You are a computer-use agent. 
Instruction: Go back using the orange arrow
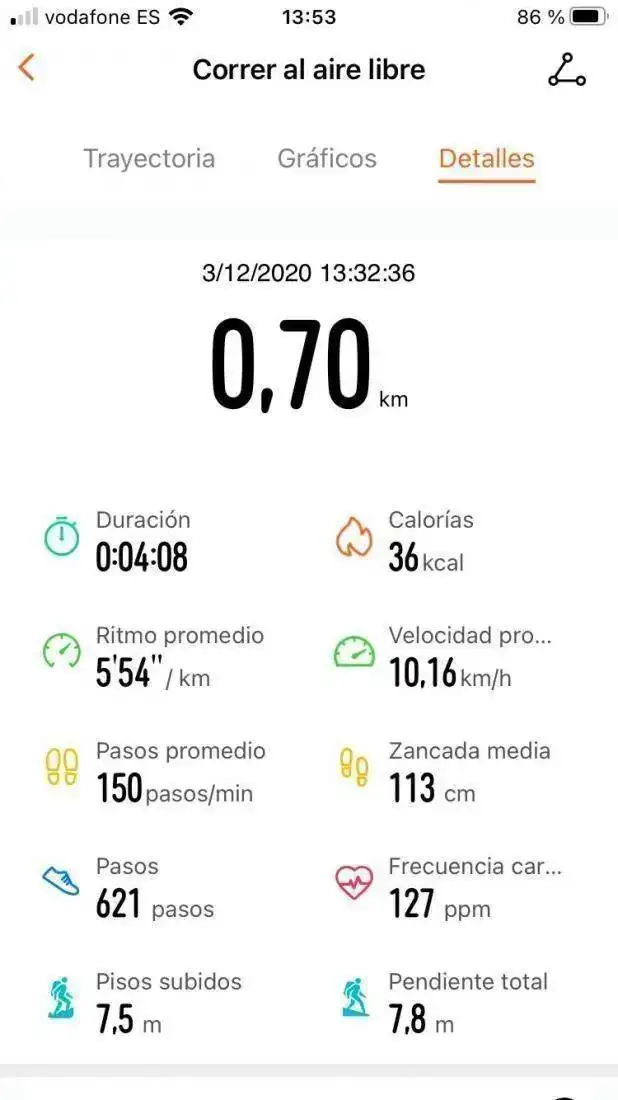(x=27, y=68)
